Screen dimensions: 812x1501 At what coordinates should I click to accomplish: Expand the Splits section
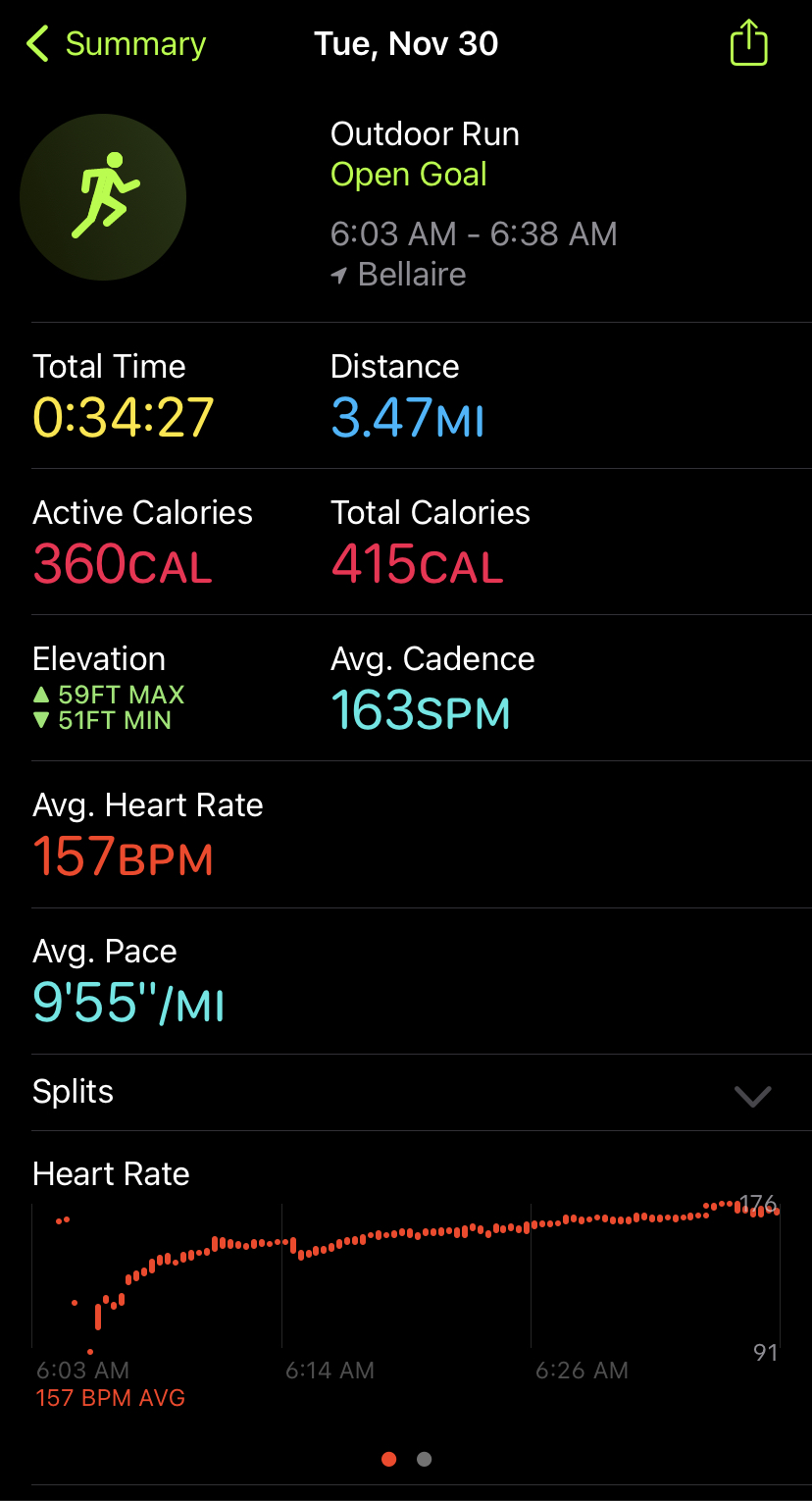point(406,1092)
